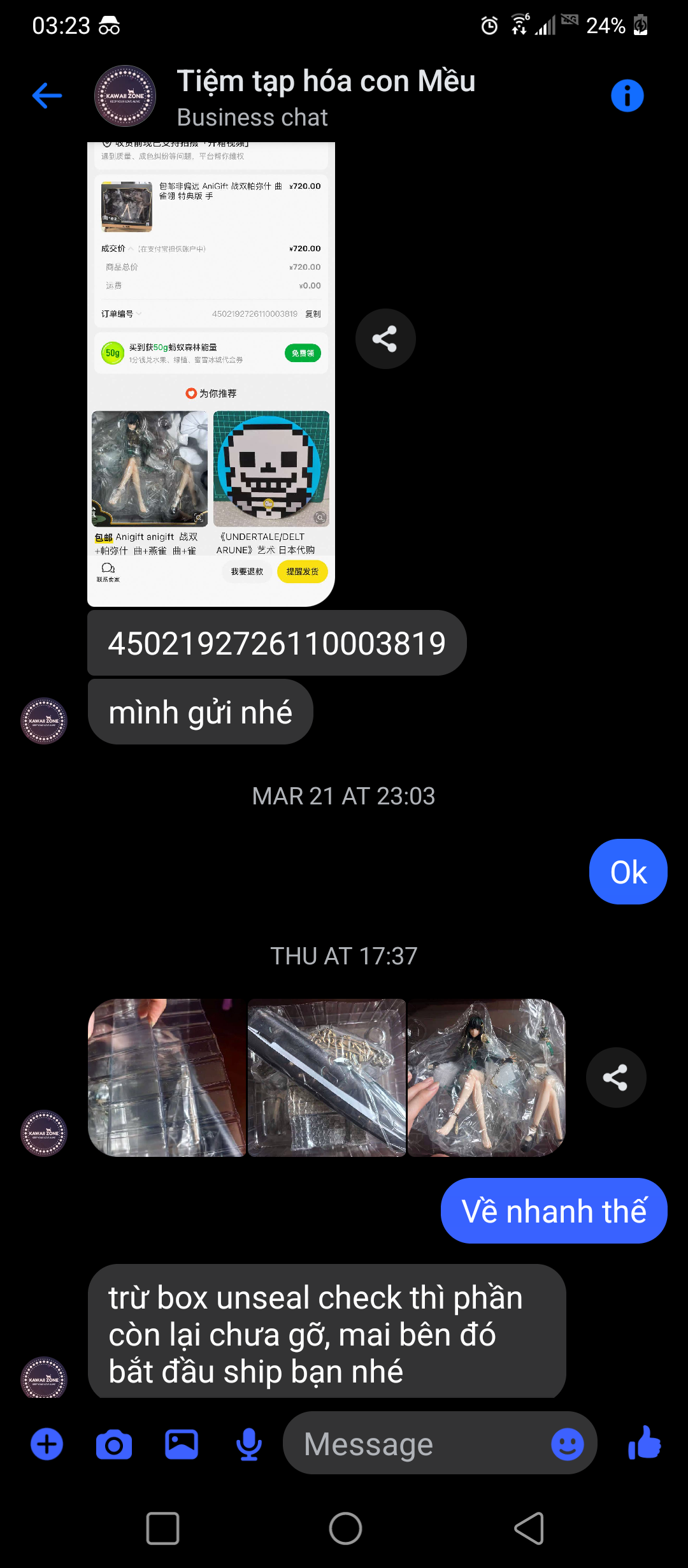Open the camera to take photo
Image resolution: width=688 pixels, height=1568 pixels.
114,1444
